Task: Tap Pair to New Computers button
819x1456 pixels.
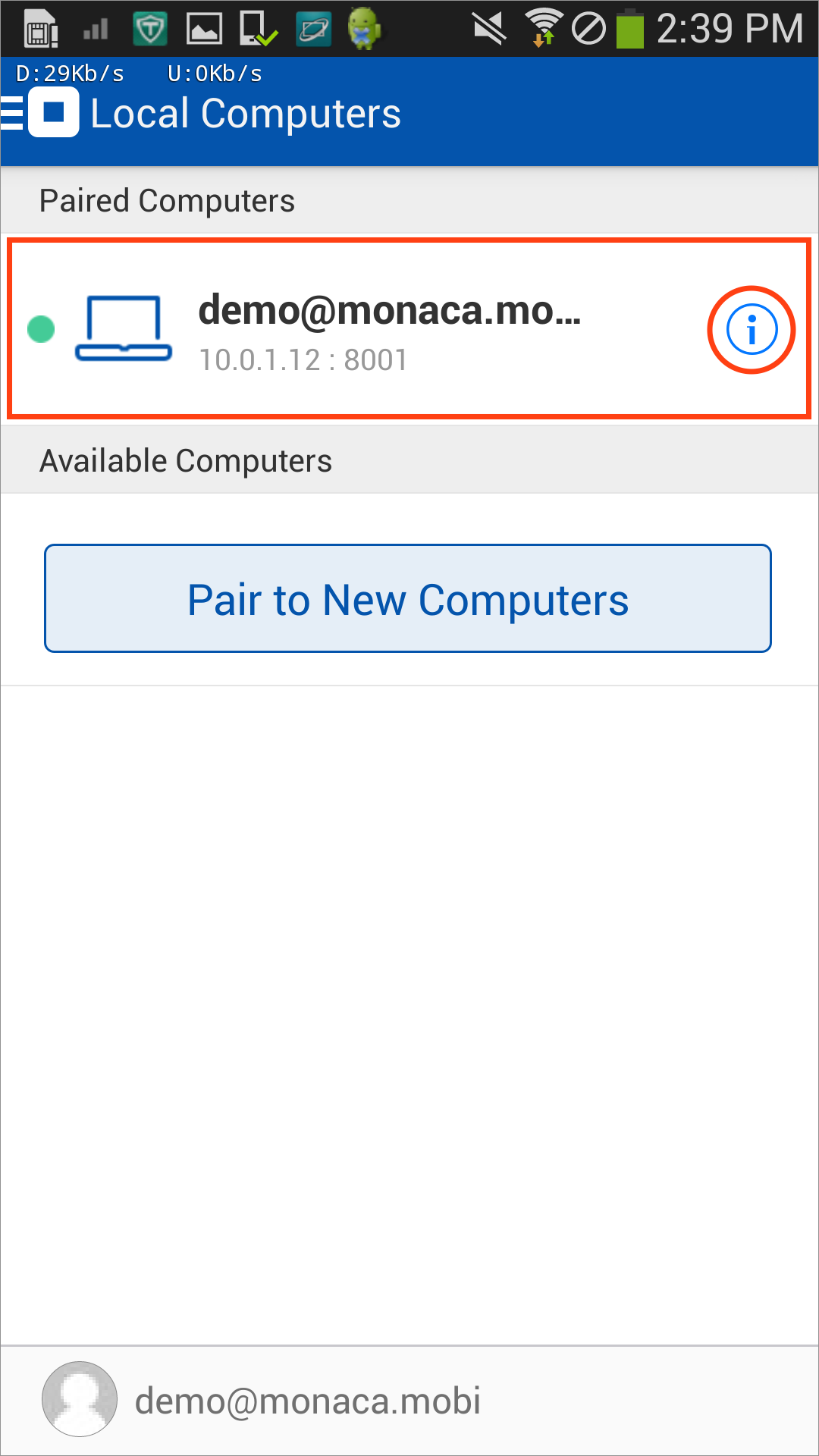Action: (x=408, y=599)
